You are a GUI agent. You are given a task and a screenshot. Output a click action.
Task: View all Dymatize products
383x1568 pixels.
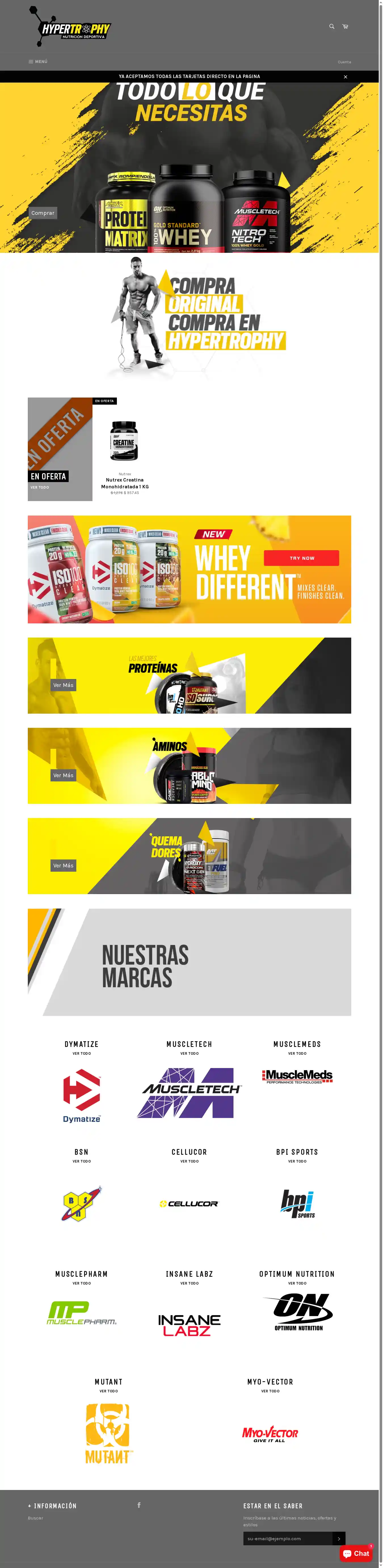(x=82, y=1053)
